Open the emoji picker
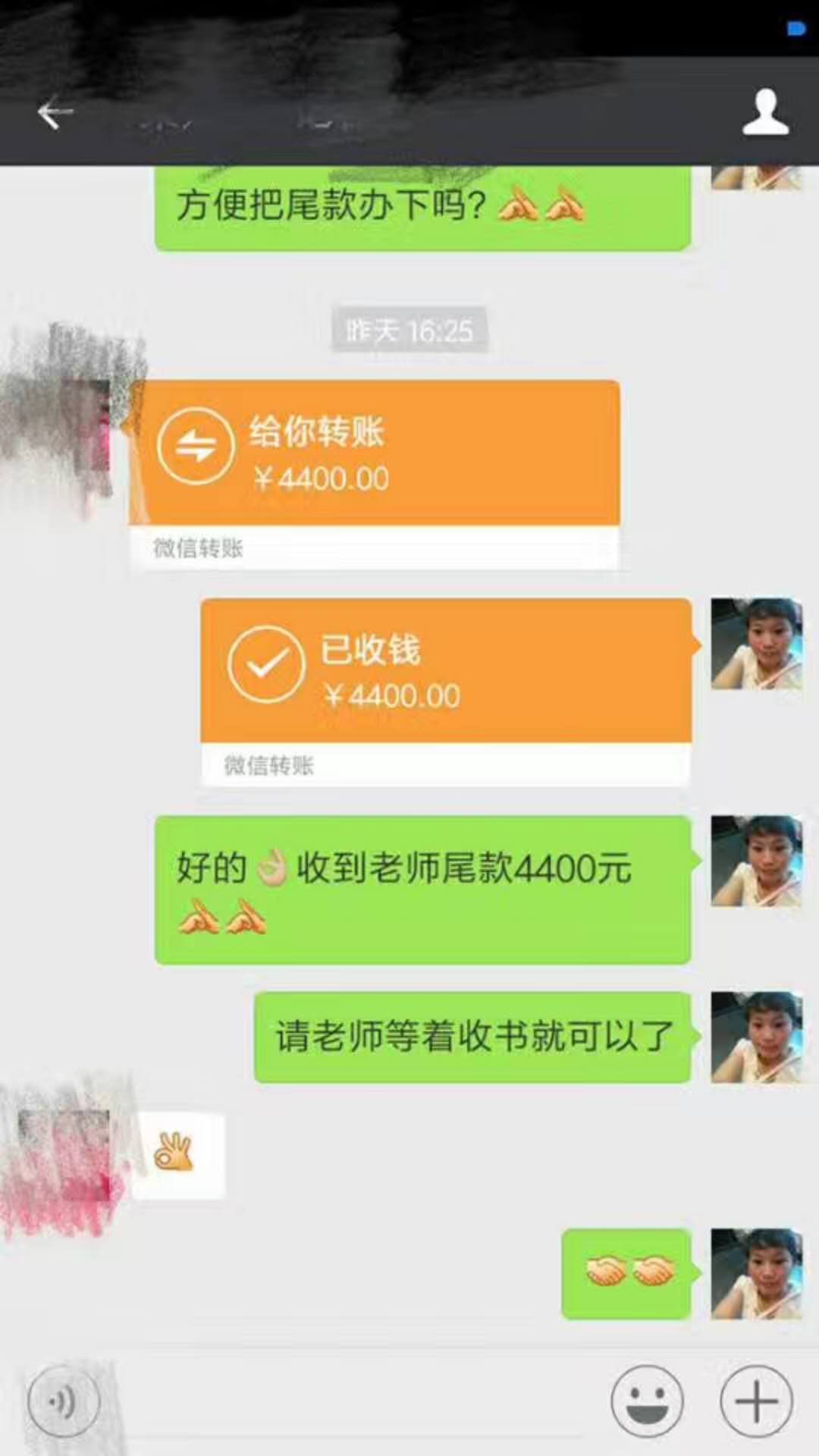This screenshot has height=1456, width=819. [x=647, y=1401]
